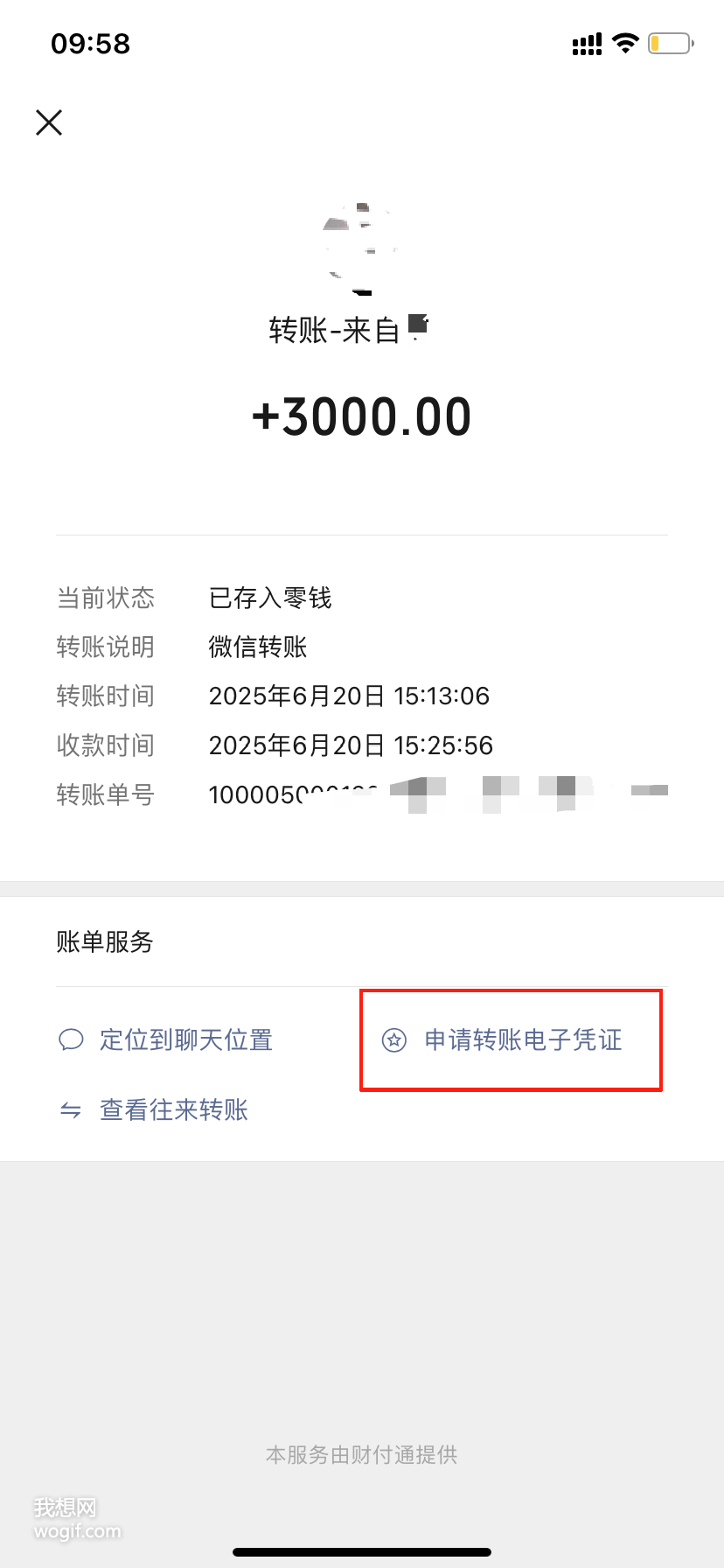
Task: Close the transfer details page
Action: click(49, 122)
